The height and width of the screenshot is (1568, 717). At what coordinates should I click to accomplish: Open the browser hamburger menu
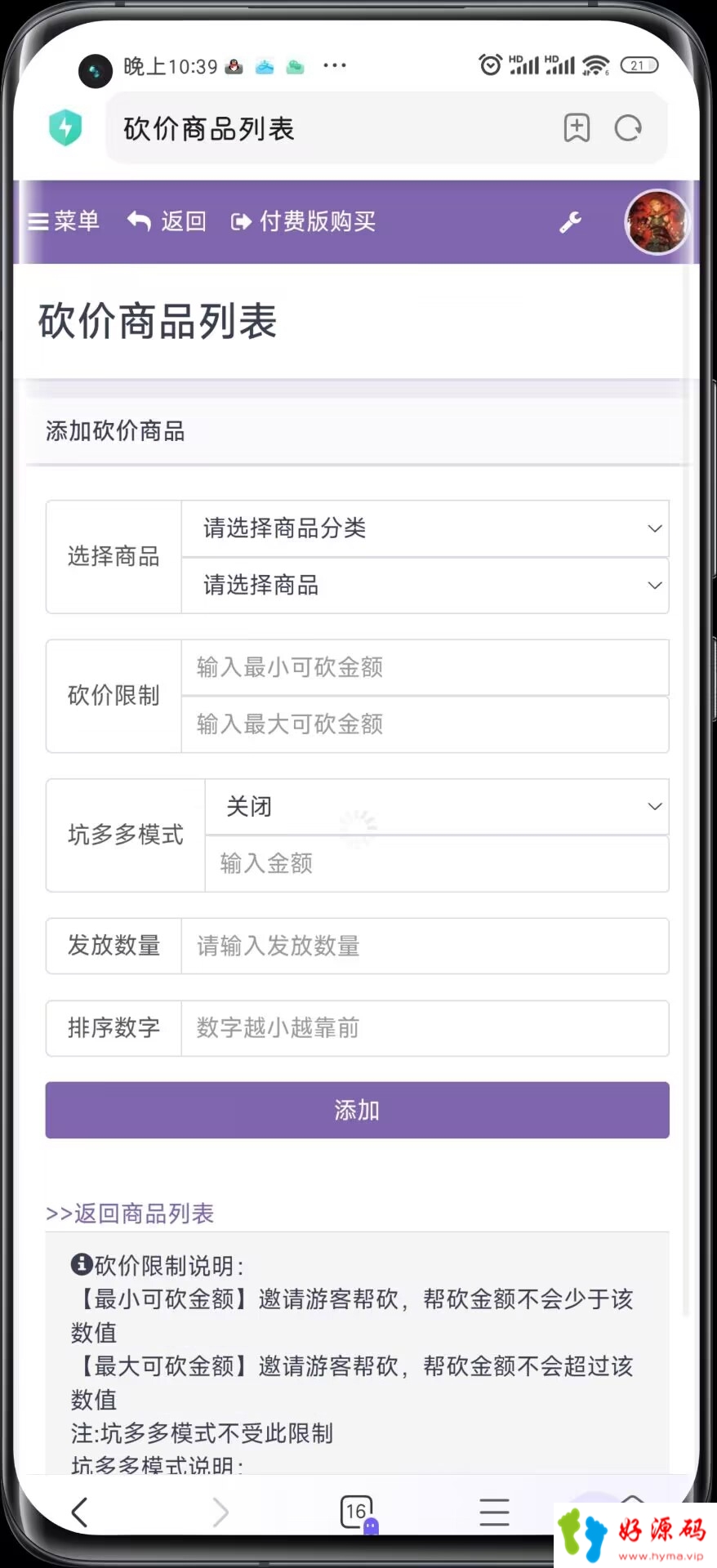tap(494, 1512)
